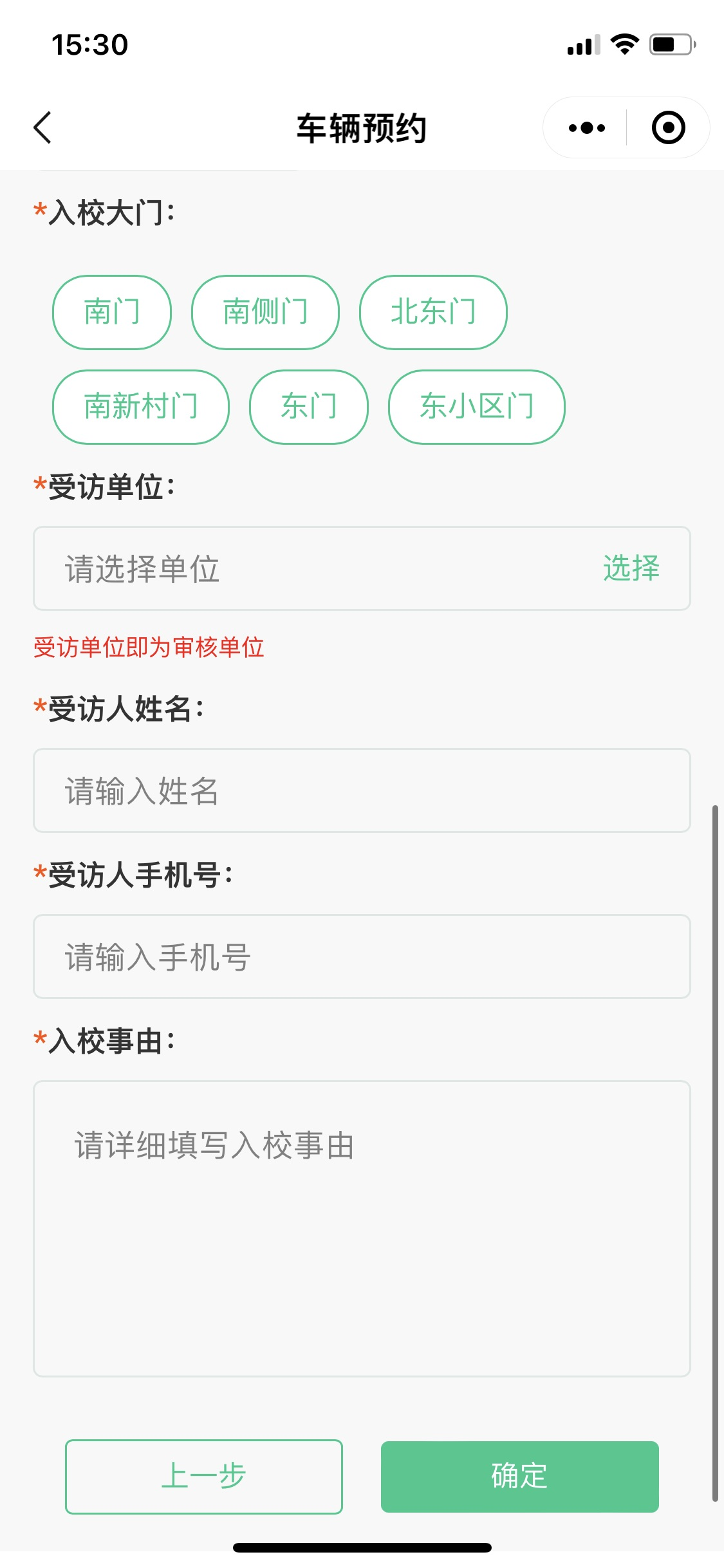Tap 选择 to pick the visited unit

[x=631, y=568]
